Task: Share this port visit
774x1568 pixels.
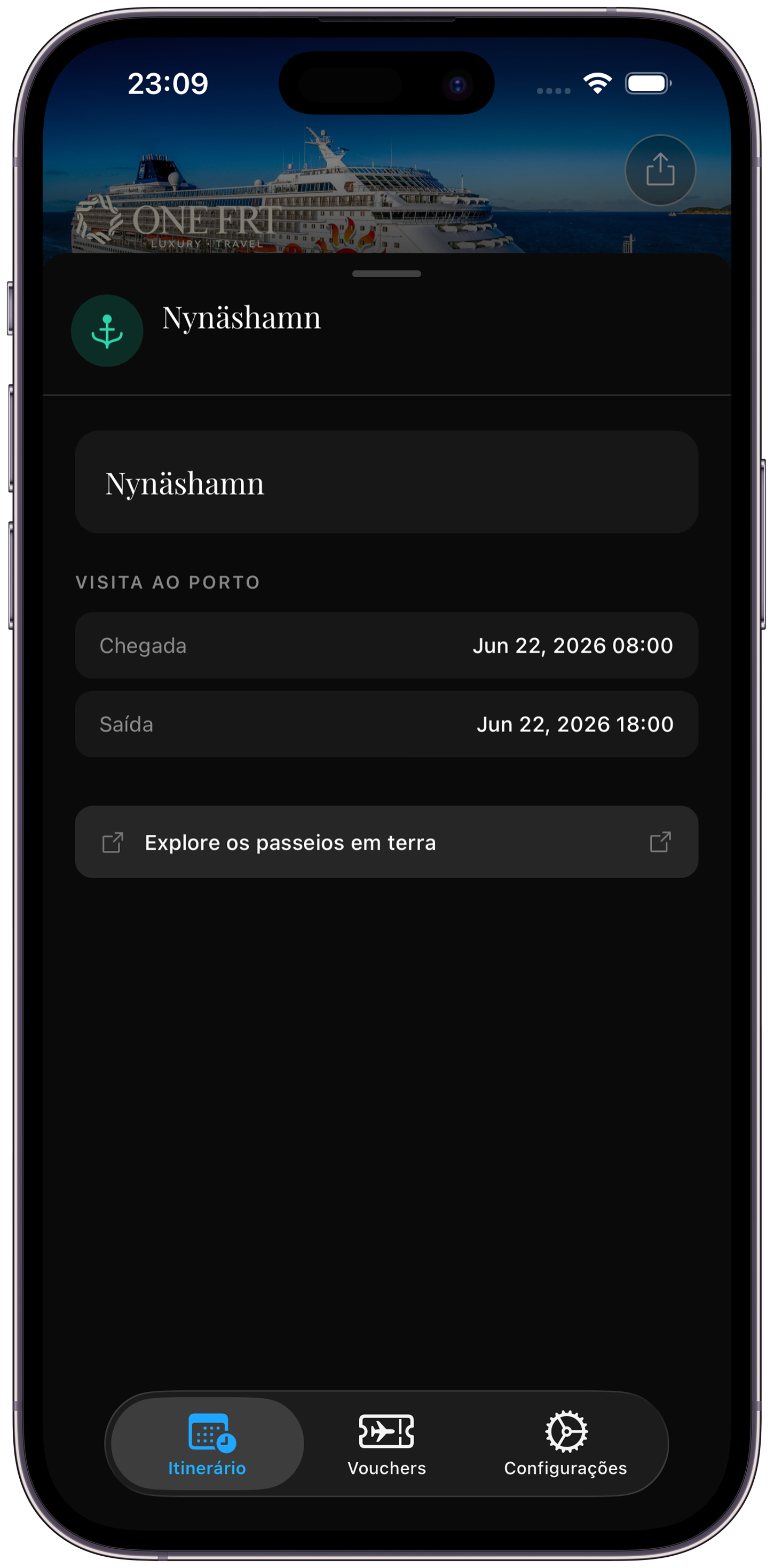Action: 660,170
